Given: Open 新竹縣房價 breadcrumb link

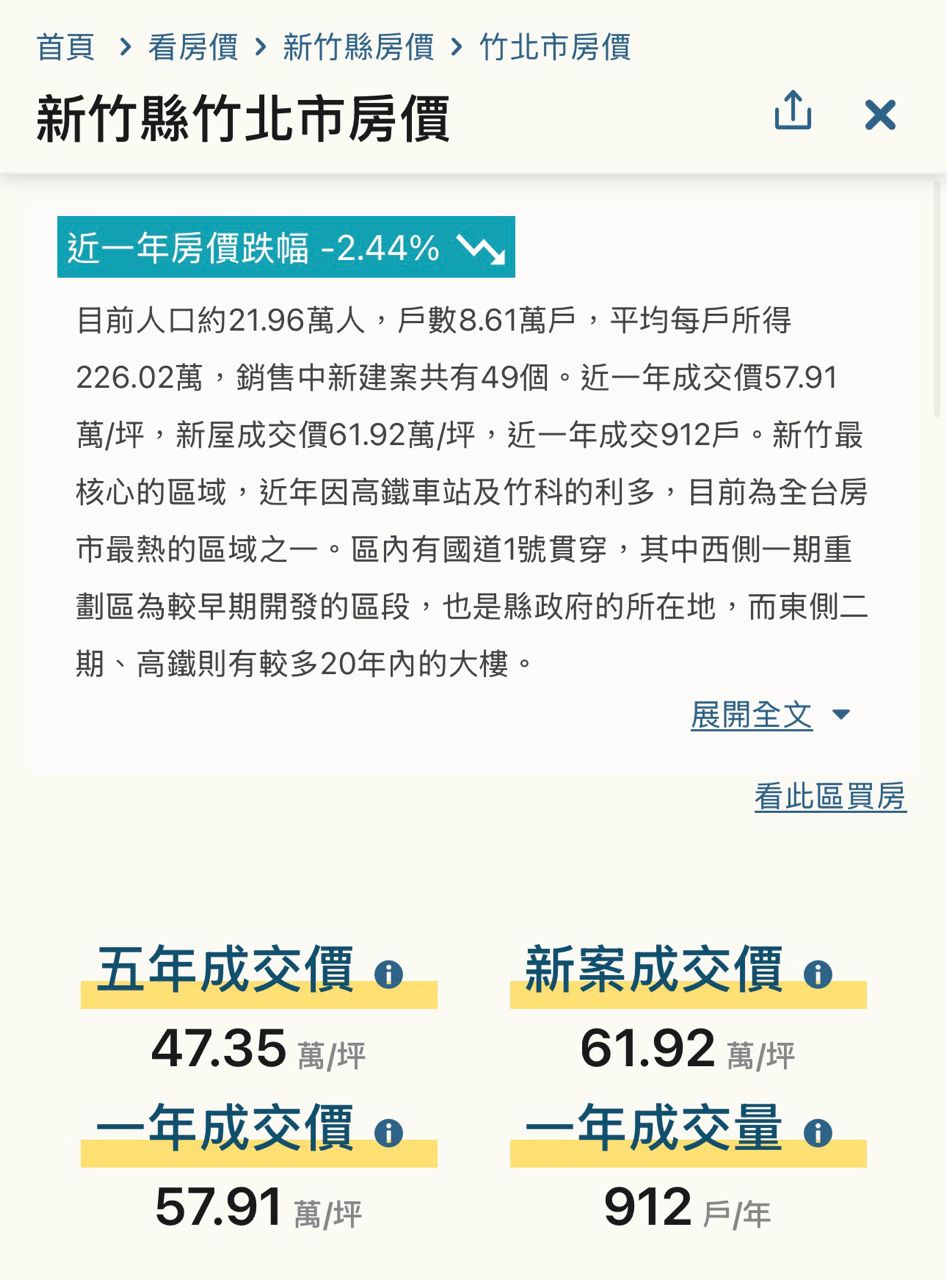Looking at the screenshot, I should (358, 47).
